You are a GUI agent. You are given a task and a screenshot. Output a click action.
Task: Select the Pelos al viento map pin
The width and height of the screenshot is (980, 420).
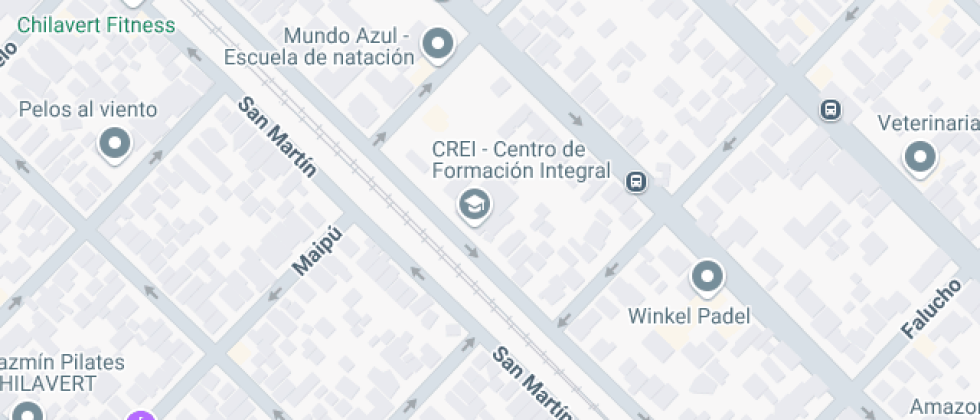point(115,144)
